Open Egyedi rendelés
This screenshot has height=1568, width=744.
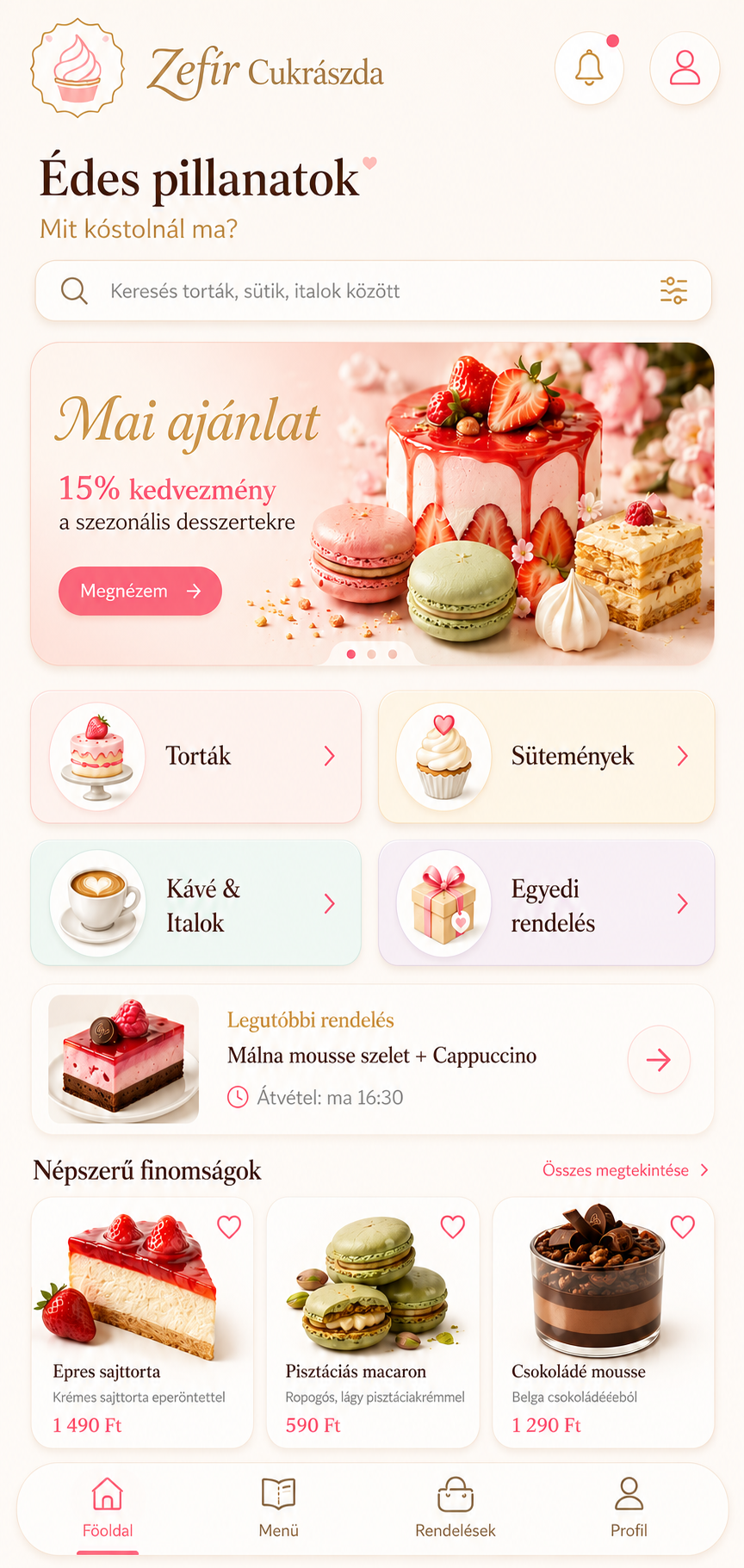click(546, 903)
